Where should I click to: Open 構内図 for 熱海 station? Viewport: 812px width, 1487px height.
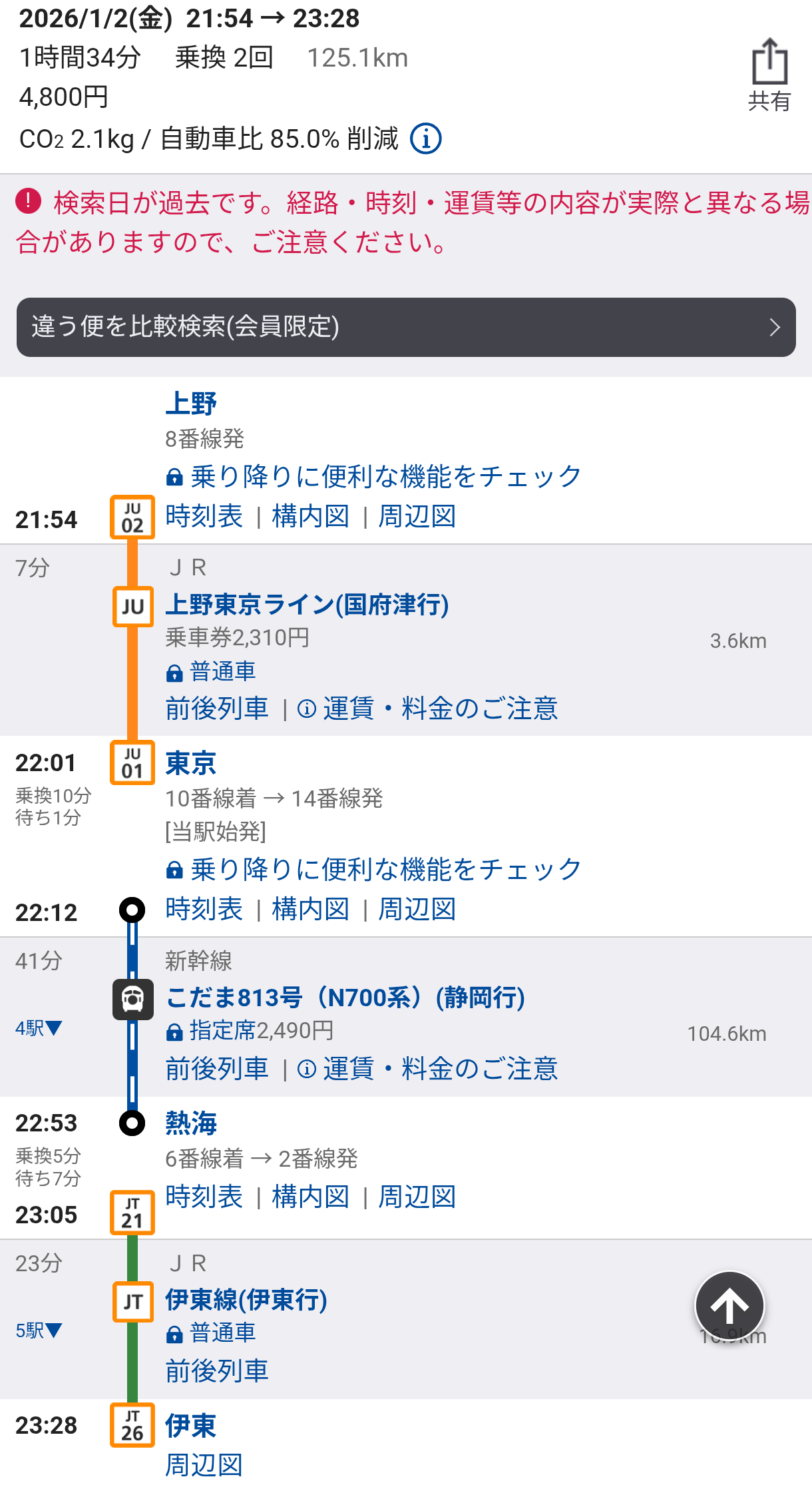point(311,1197)
